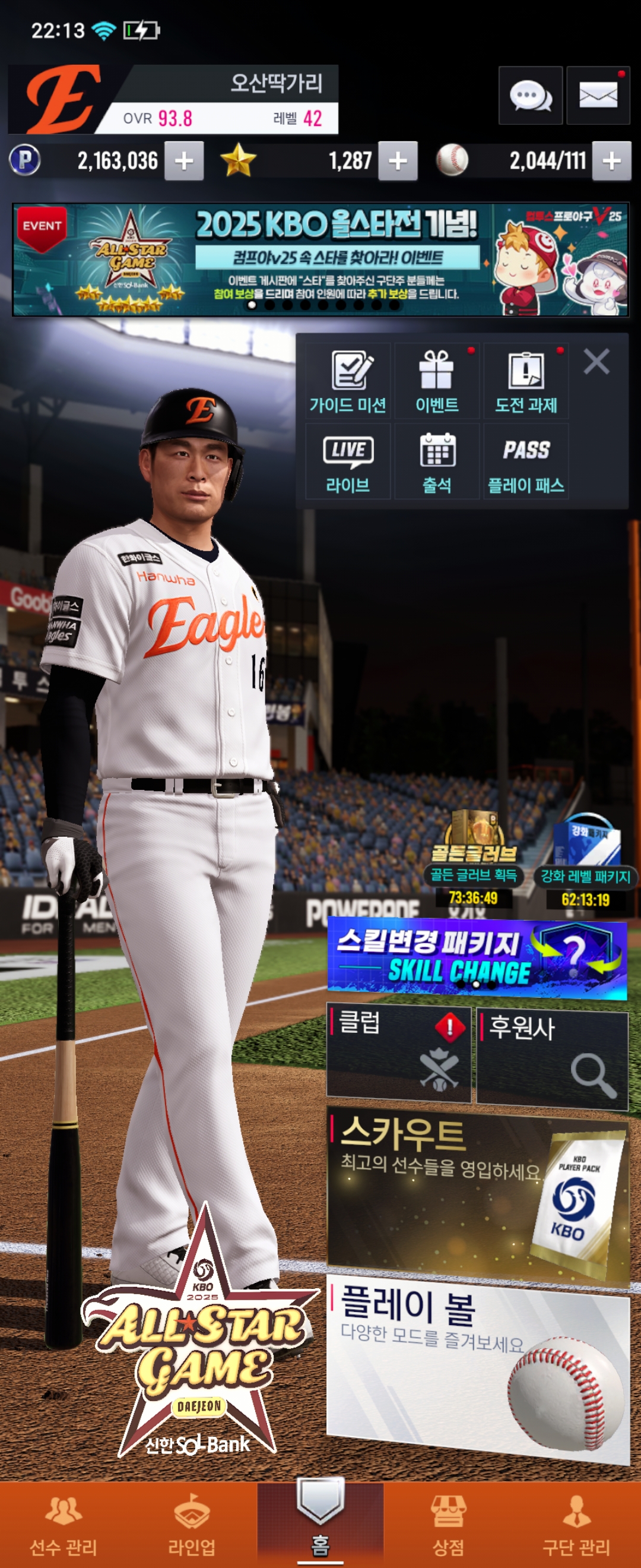Open the 2025 KBO All-Star event banner
641x1568 pixels.
click(x=320, y=260)
